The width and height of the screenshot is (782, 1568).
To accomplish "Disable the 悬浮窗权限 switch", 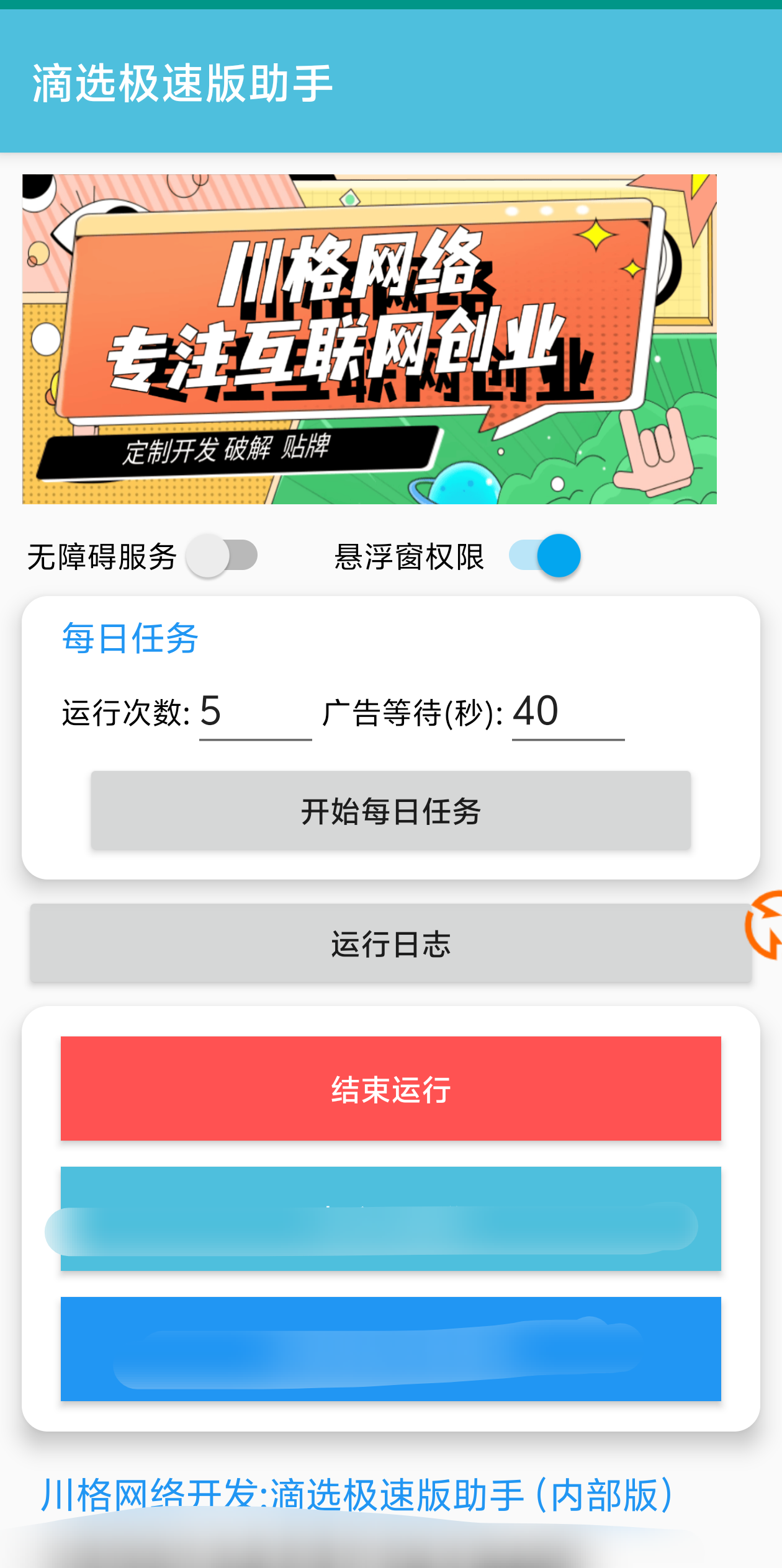I will [x=545, y=555].
